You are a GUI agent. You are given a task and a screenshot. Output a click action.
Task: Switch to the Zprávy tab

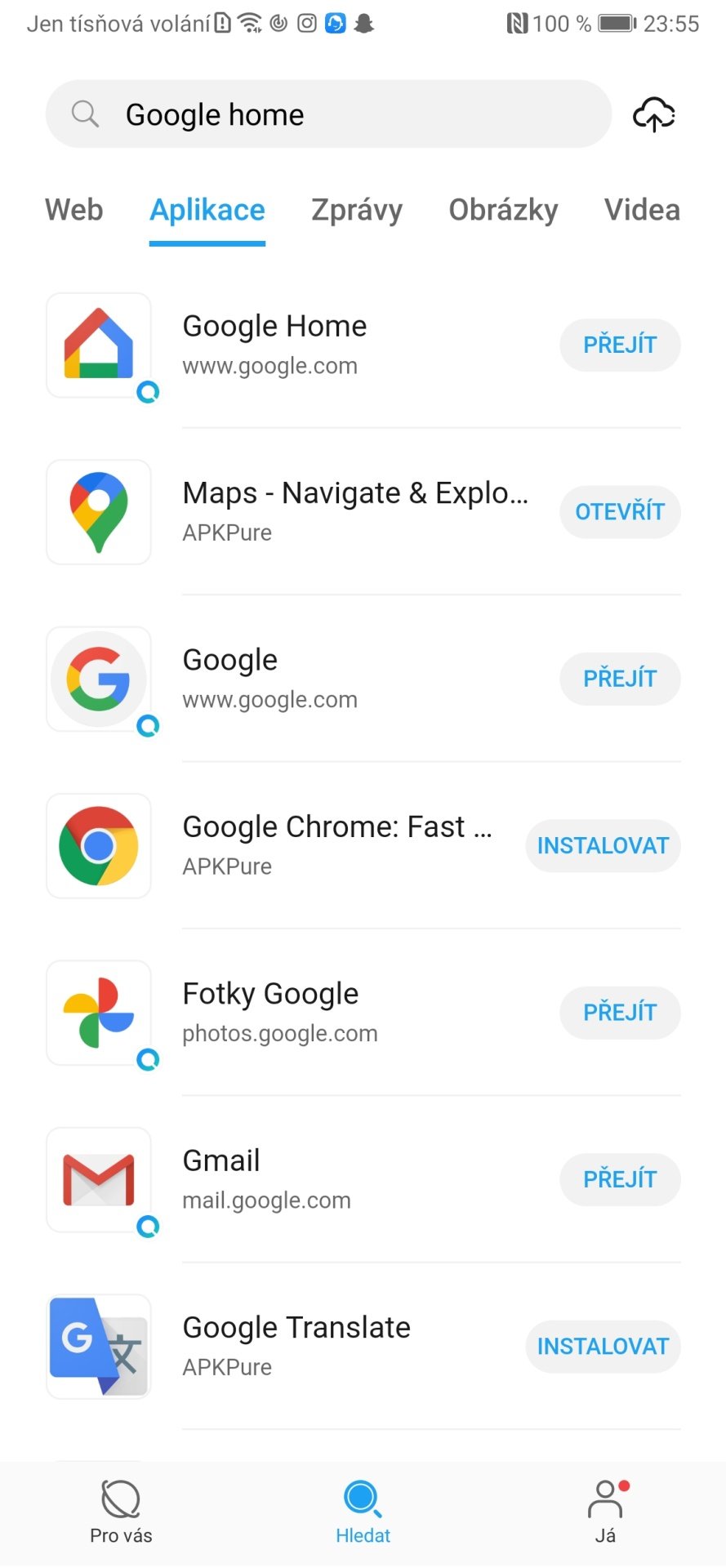(357, 210)
